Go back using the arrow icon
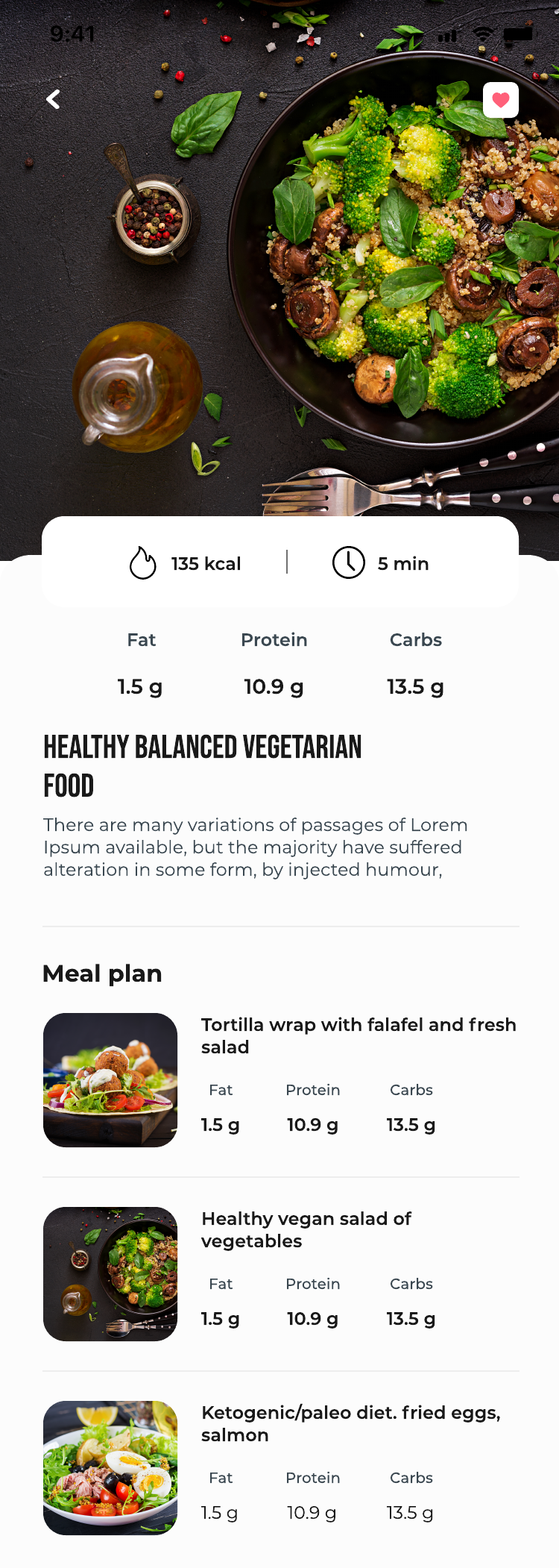The width and height of the screenshot is (559, 1568). tap(53, 99)
